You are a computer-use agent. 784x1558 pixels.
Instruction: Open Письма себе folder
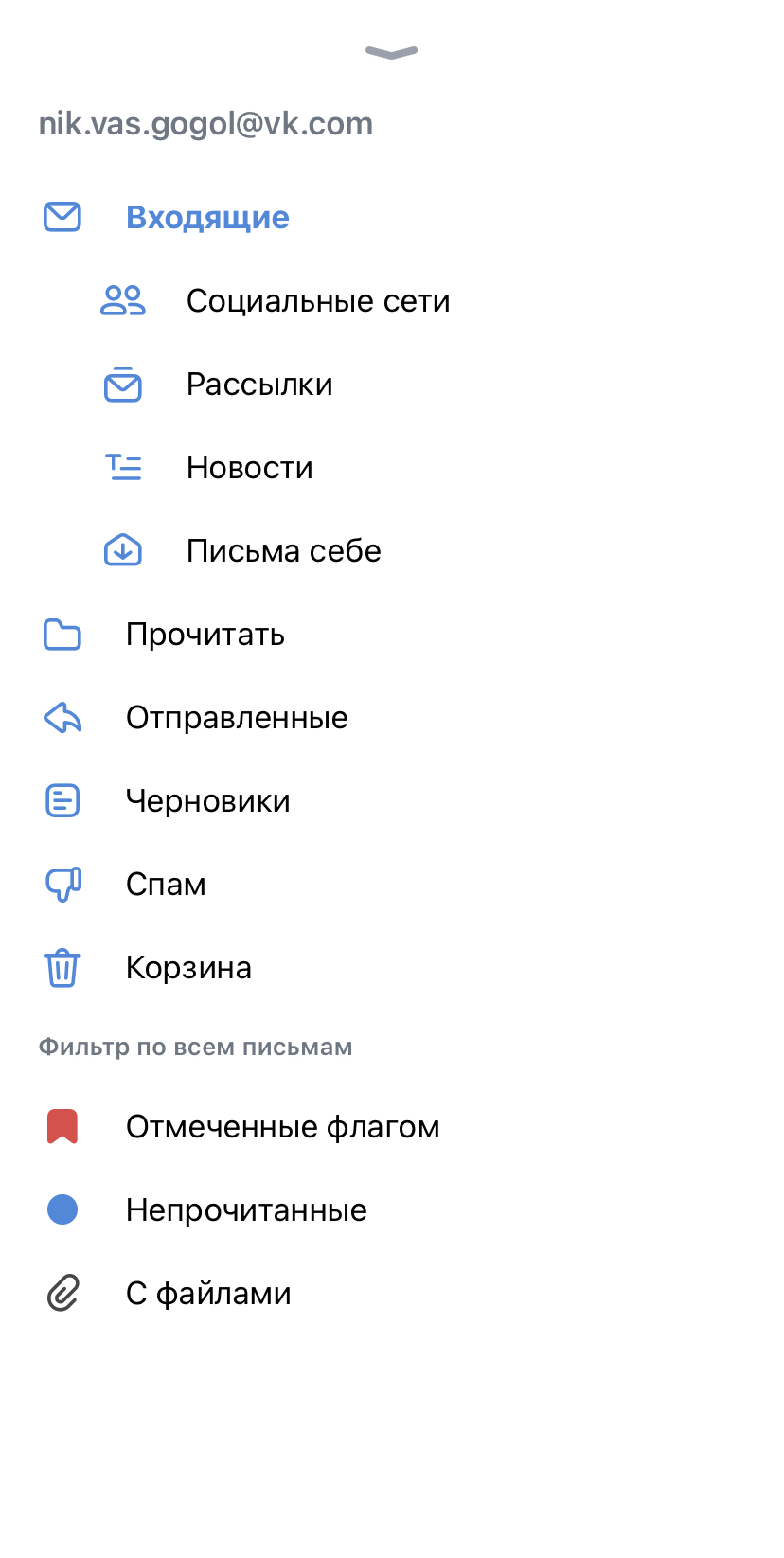point(283,551)
